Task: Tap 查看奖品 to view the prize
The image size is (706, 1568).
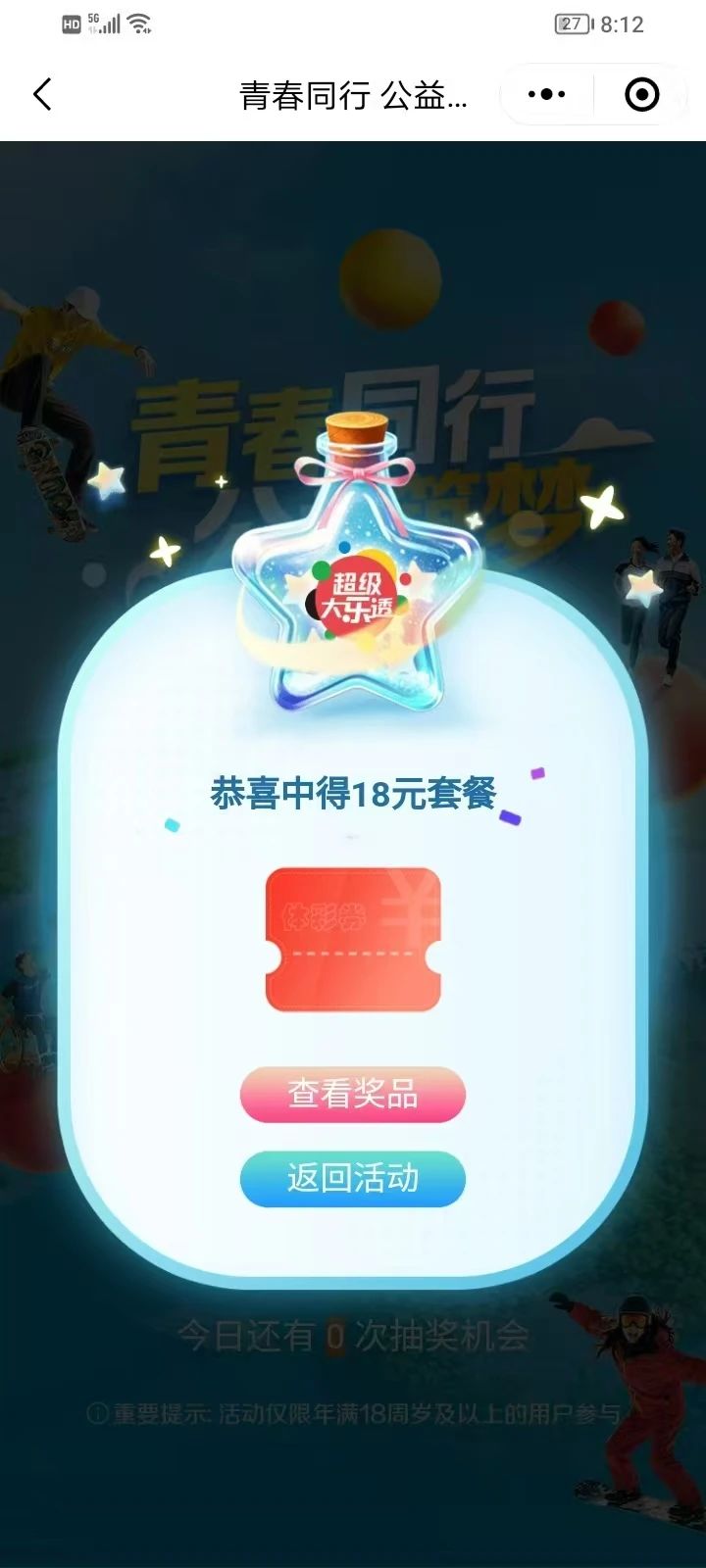Action: pyautogui.click(x=353, y=1094)
